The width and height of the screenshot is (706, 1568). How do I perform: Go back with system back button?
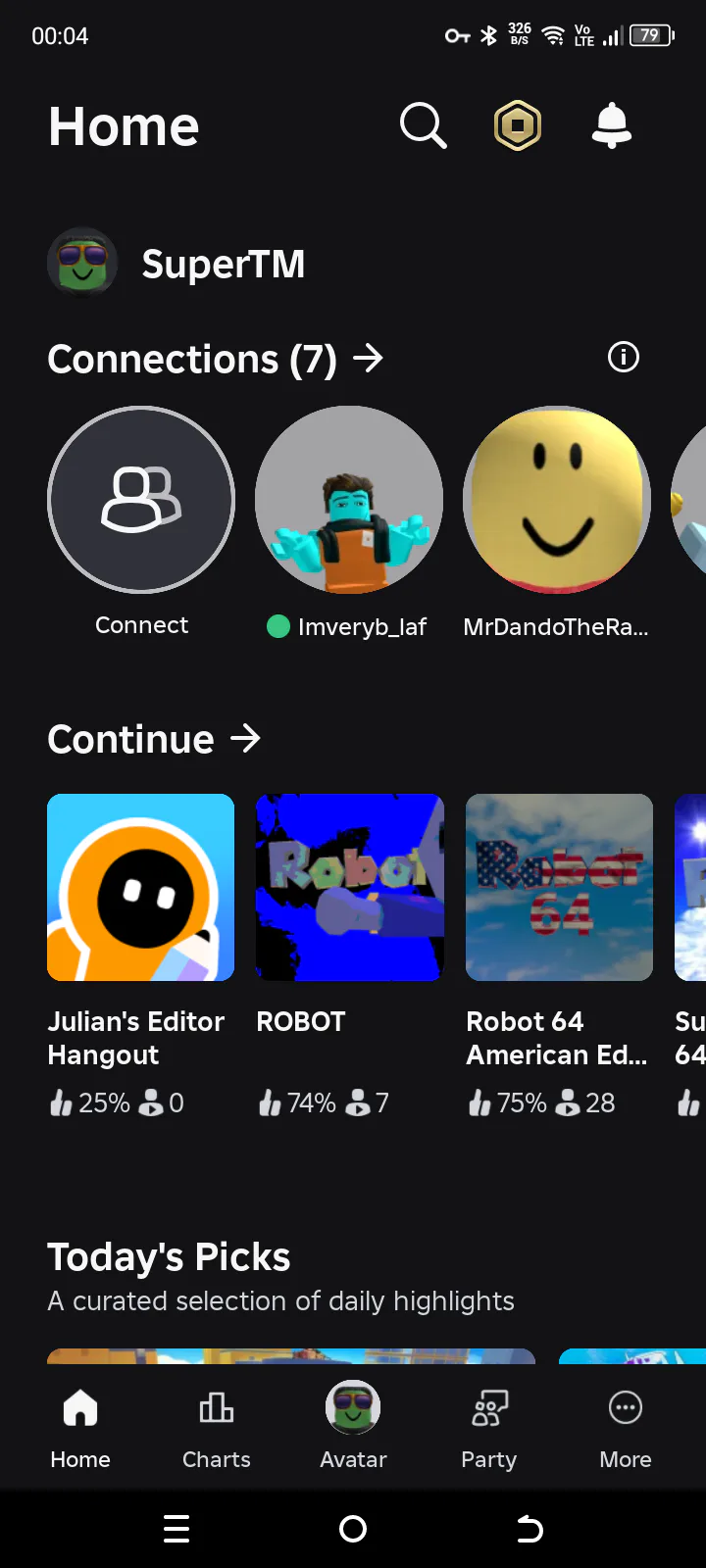pos(529,1529)
